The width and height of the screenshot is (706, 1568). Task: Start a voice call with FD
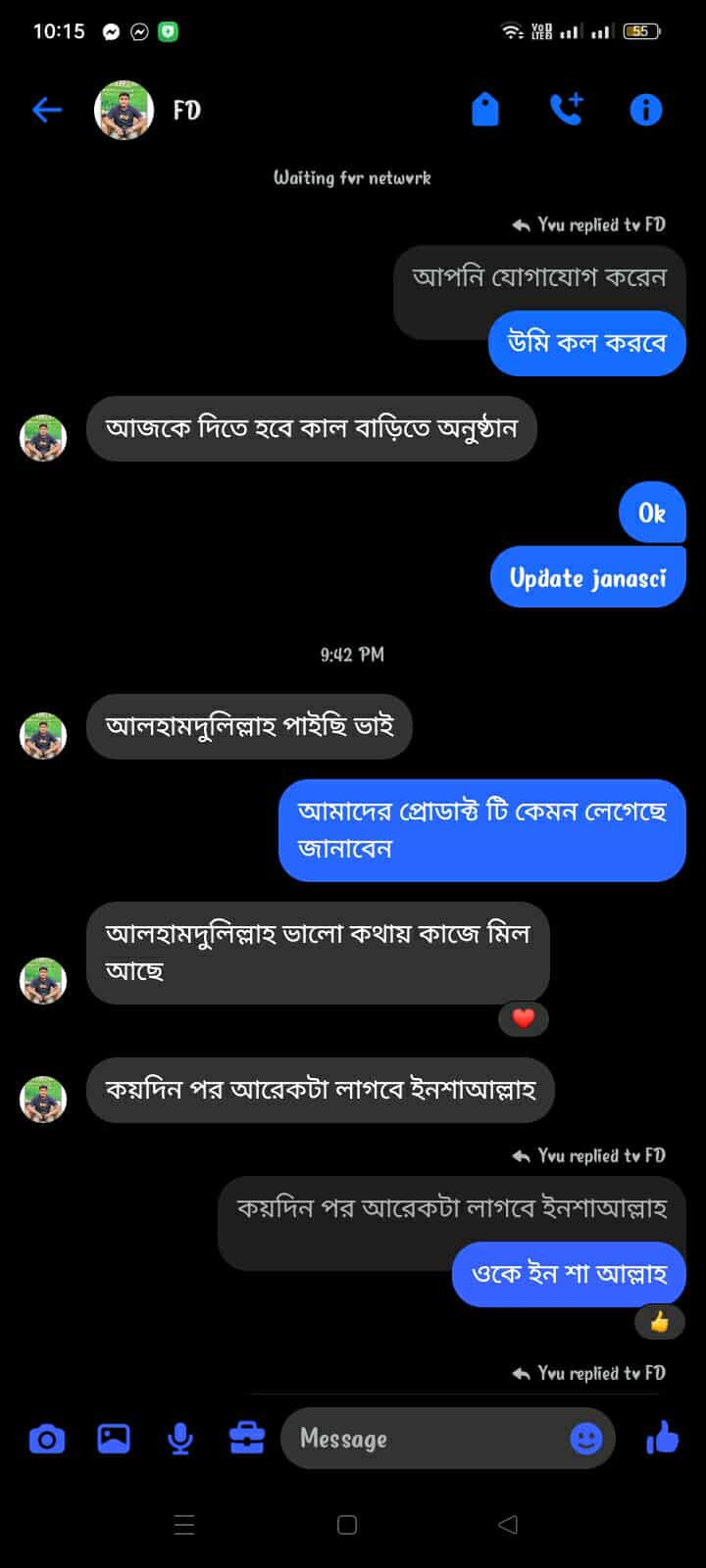(x=566, y=110)
